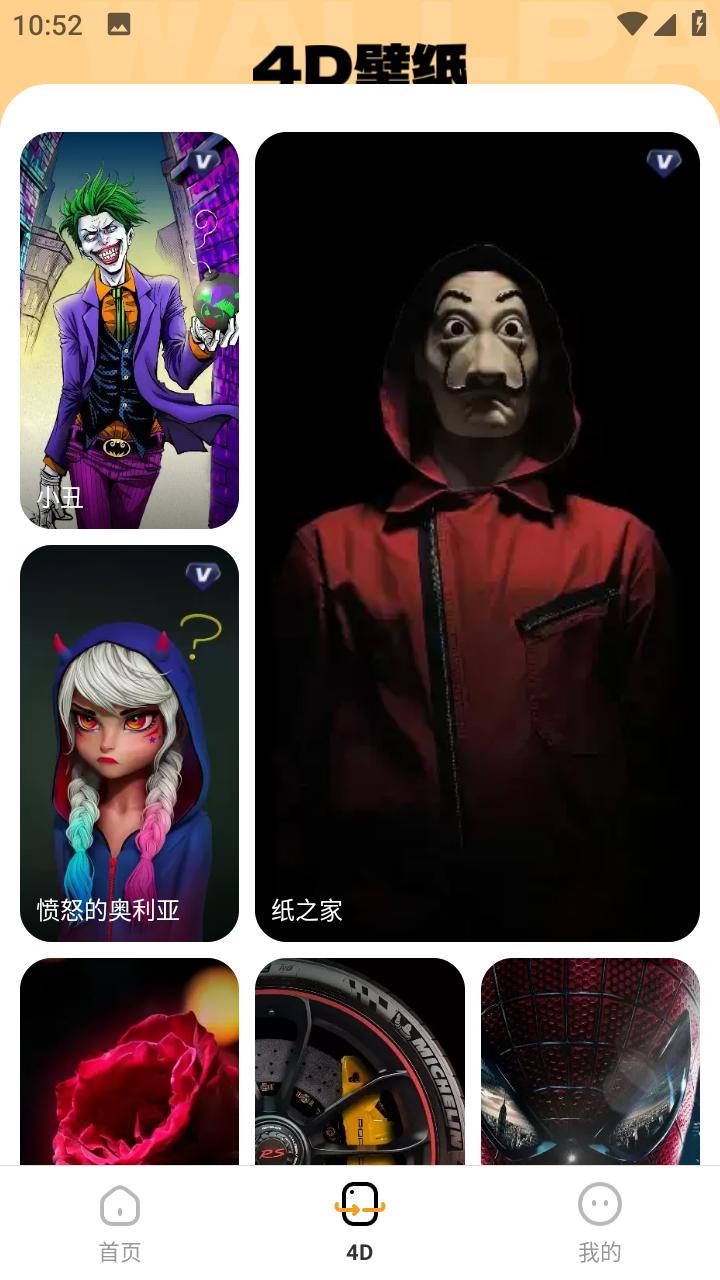
Task: Open the 纸之家 wallpaper
Action: [477, 536]
